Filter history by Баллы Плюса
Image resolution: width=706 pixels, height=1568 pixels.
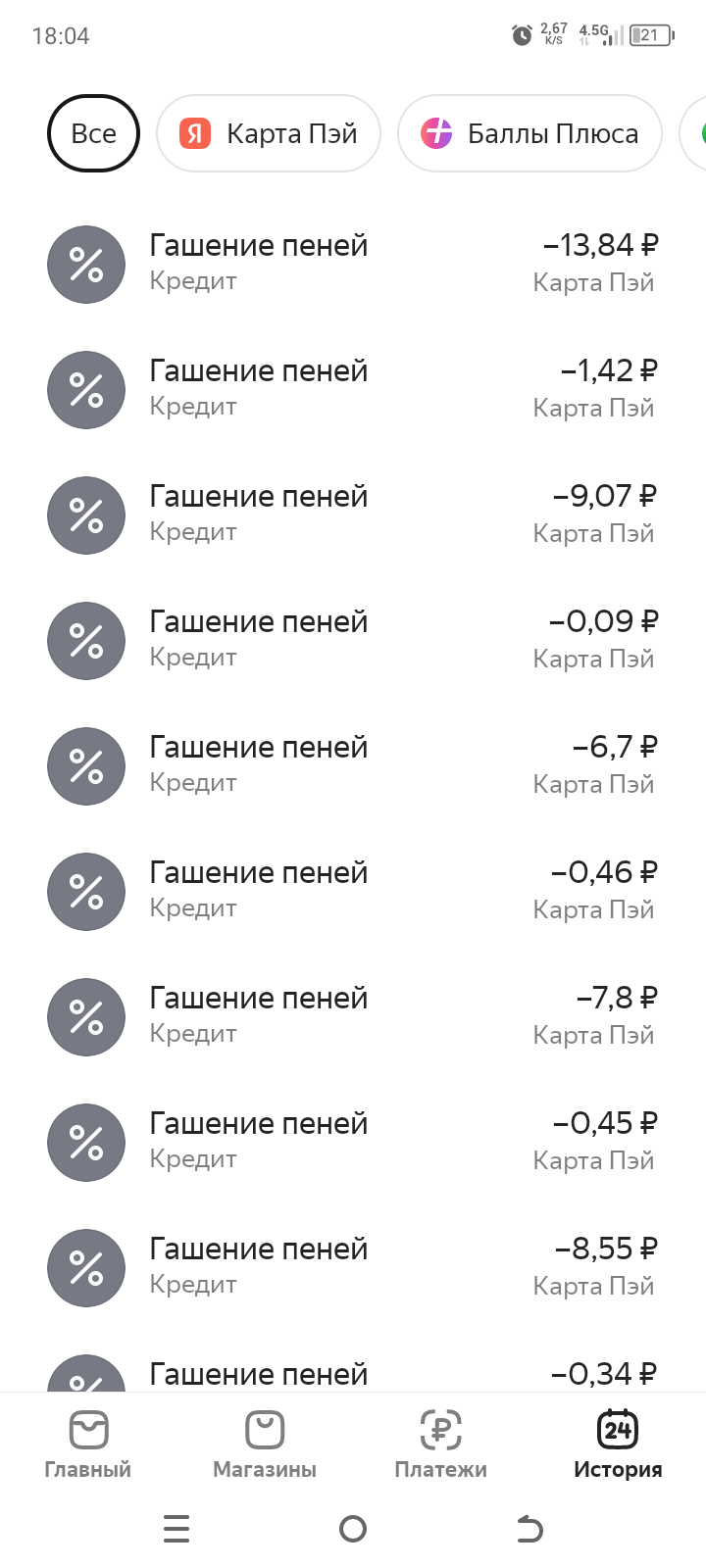[529, 133]
